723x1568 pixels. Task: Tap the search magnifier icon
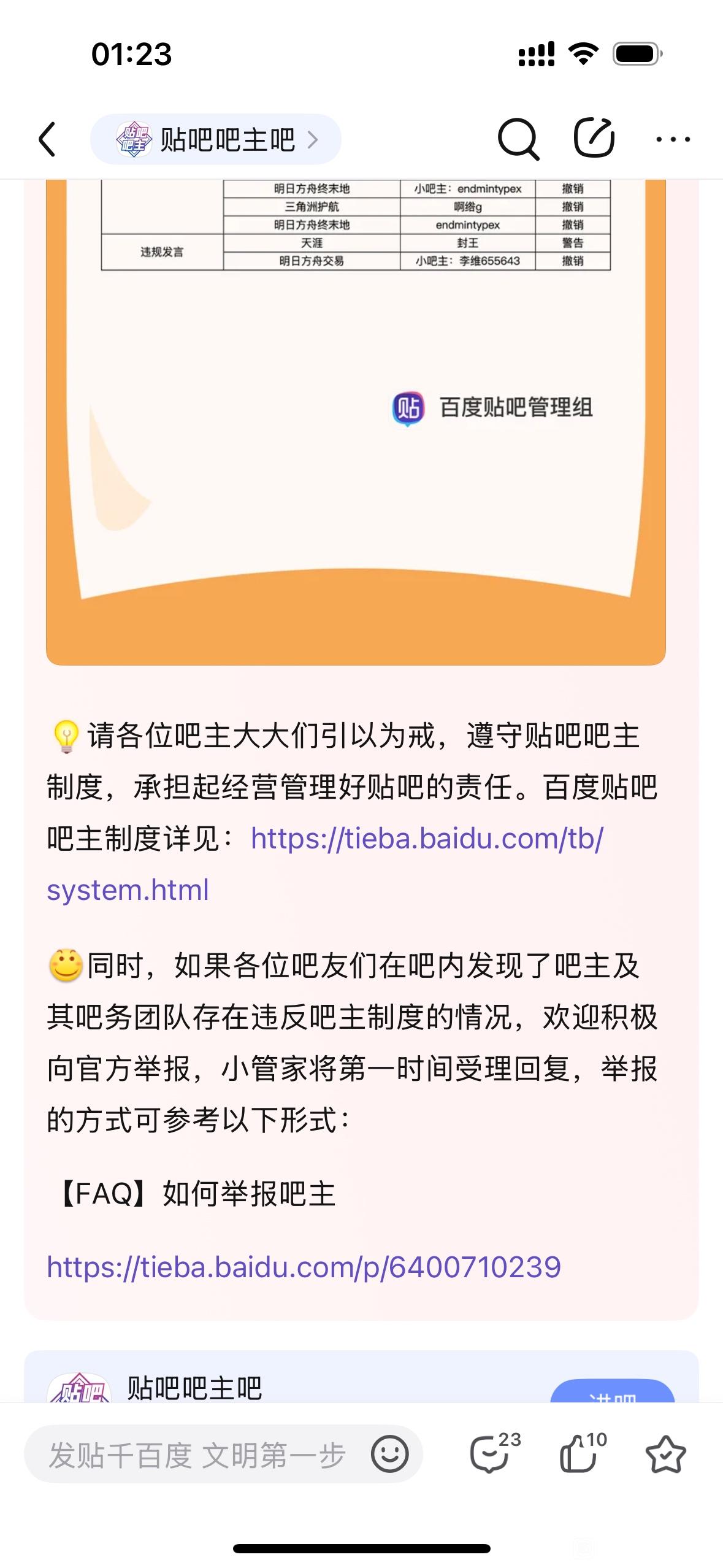click(x=518, y=139)
